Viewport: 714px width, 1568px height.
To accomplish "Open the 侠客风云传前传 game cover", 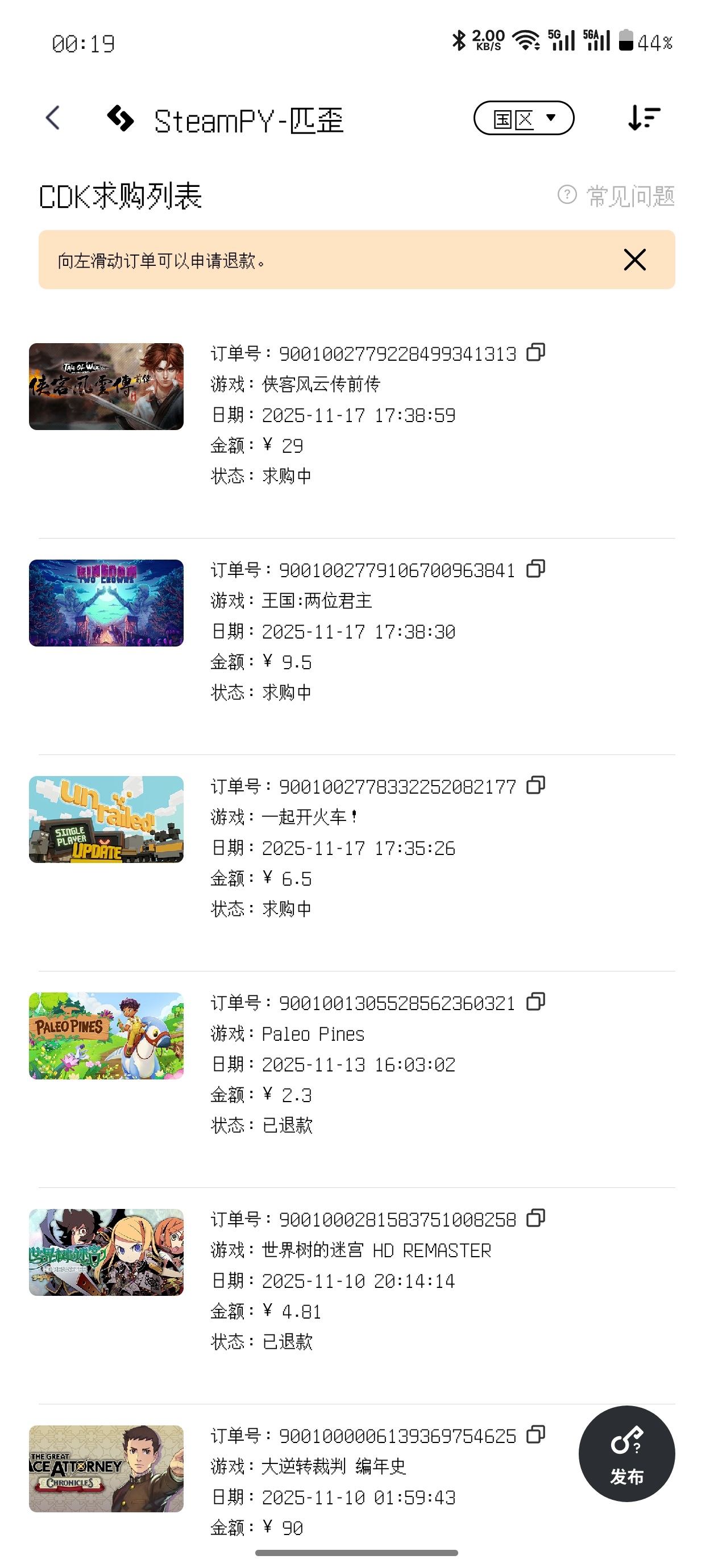I will 106,386.
